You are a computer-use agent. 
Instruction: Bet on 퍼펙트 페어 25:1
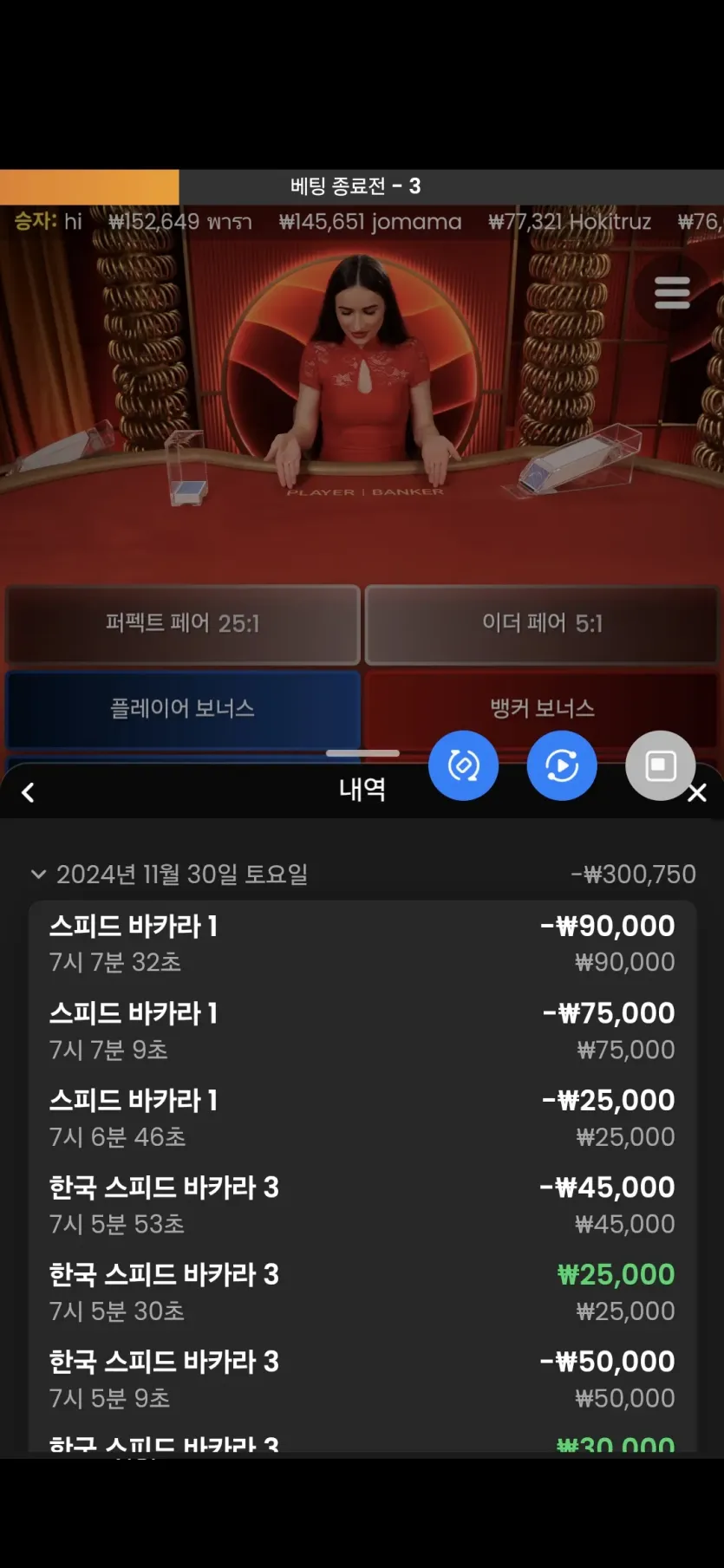183,624
